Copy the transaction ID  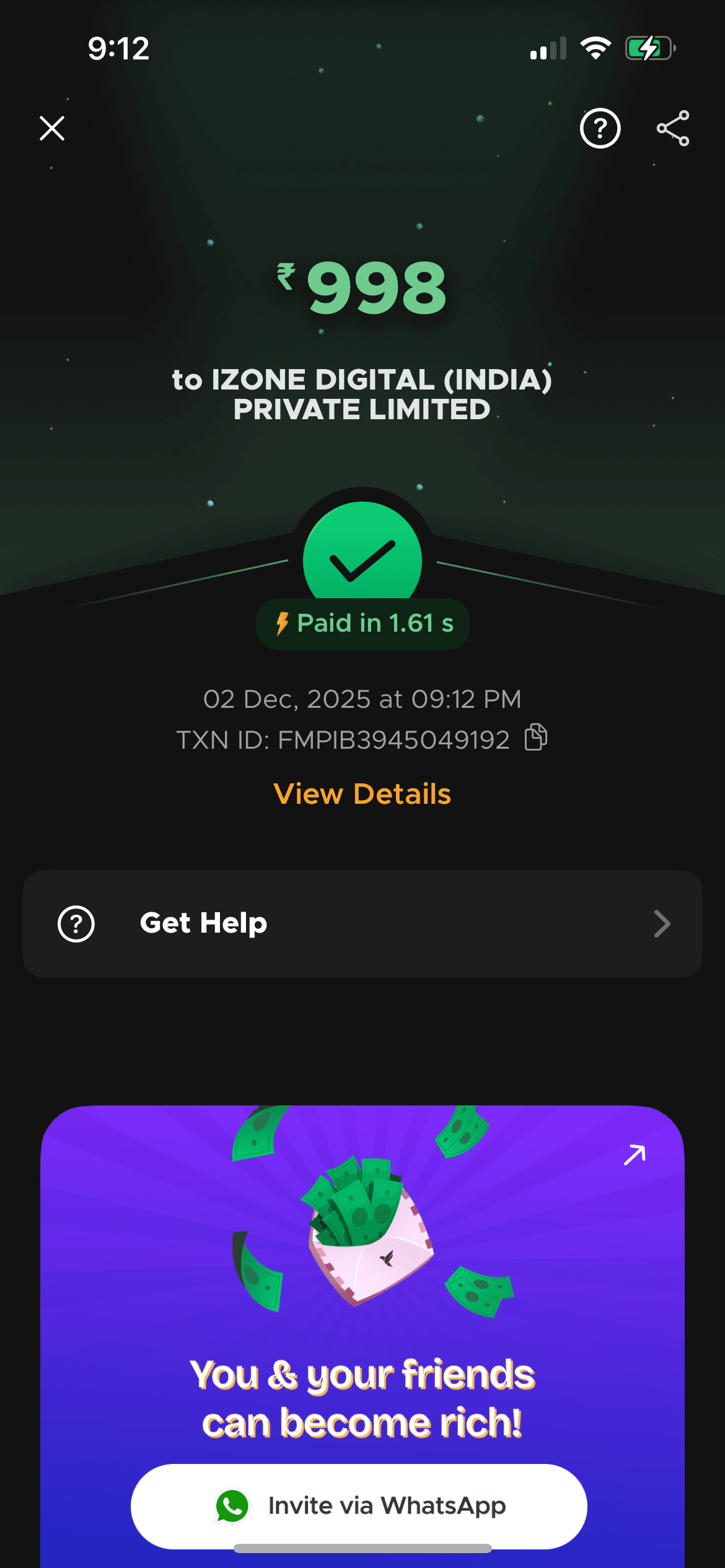tap(536, 738)
